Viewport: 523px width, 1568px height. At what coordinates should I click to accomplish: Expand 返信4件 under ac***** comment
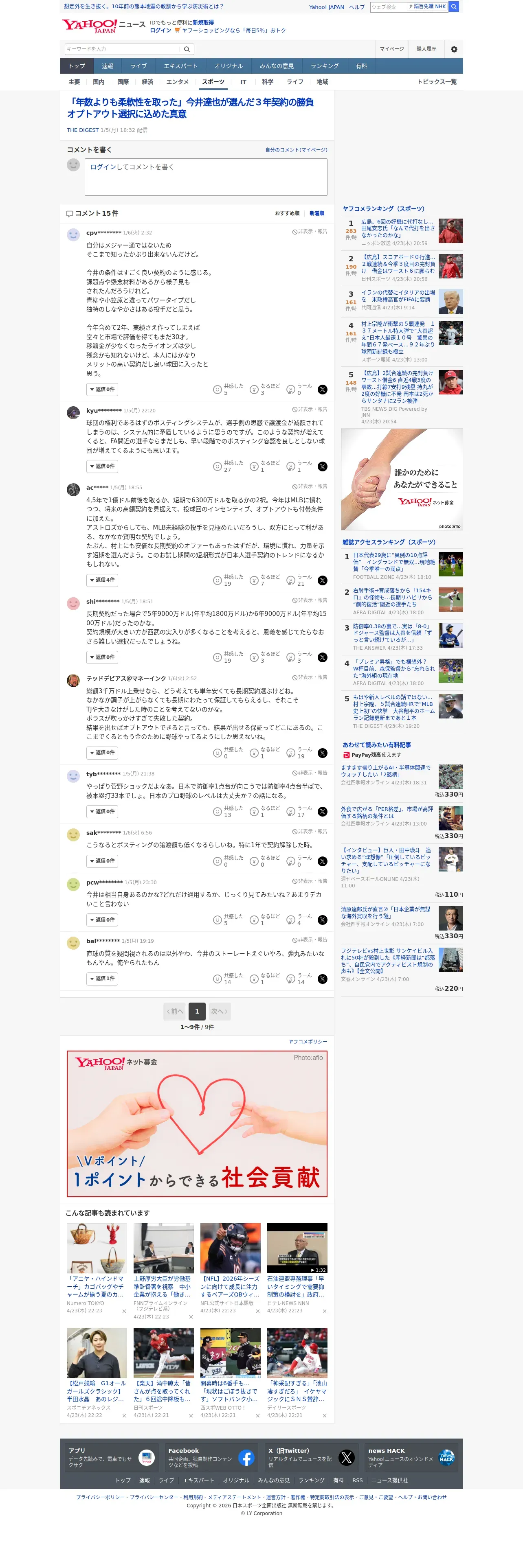tap(102, 580)
